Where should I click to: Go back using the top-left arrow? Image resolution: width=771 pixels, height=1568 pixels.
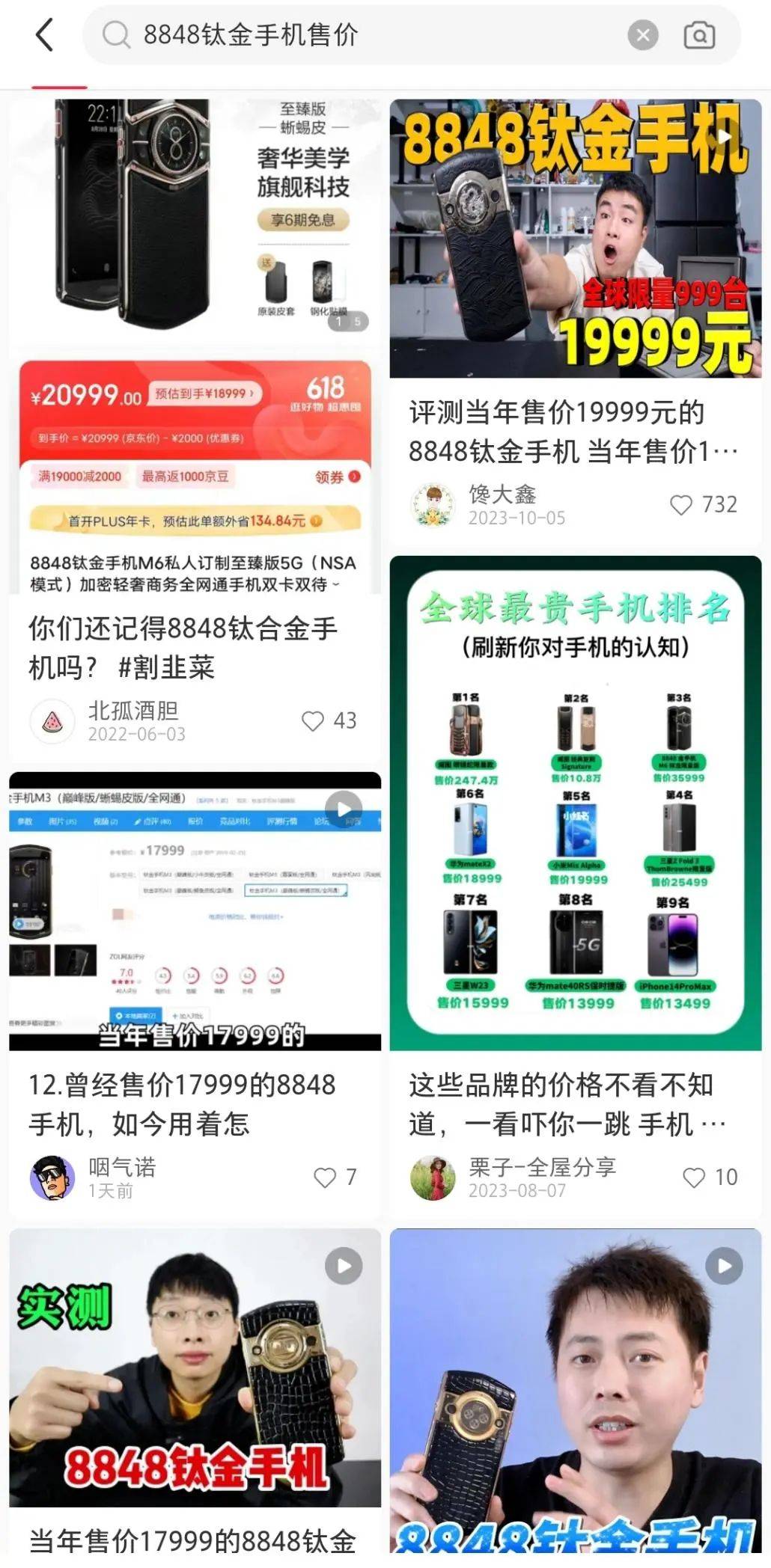pyautogui.click(x=45, y=35)
